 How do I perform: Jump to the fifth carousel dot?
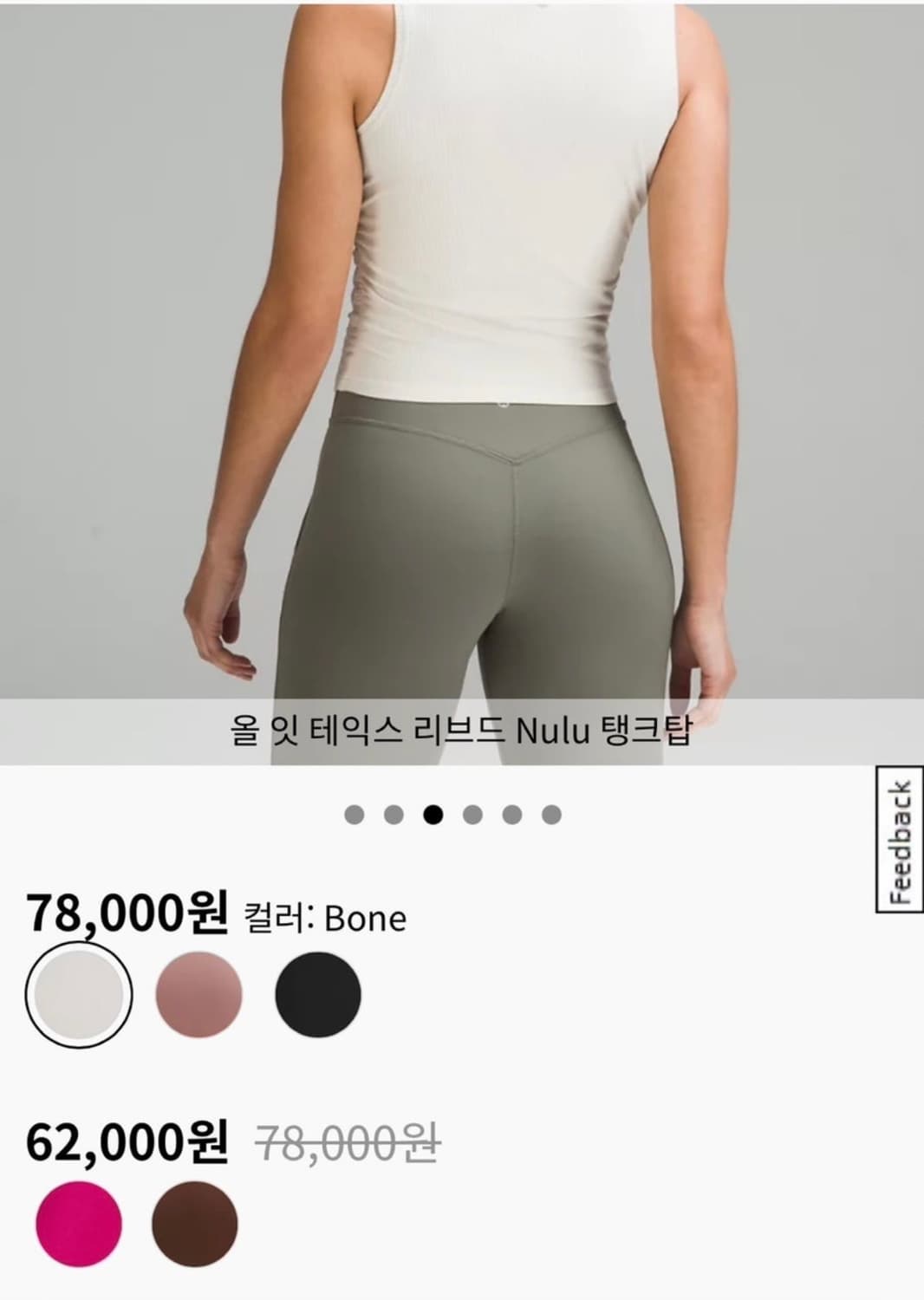(x=513, y=813)
